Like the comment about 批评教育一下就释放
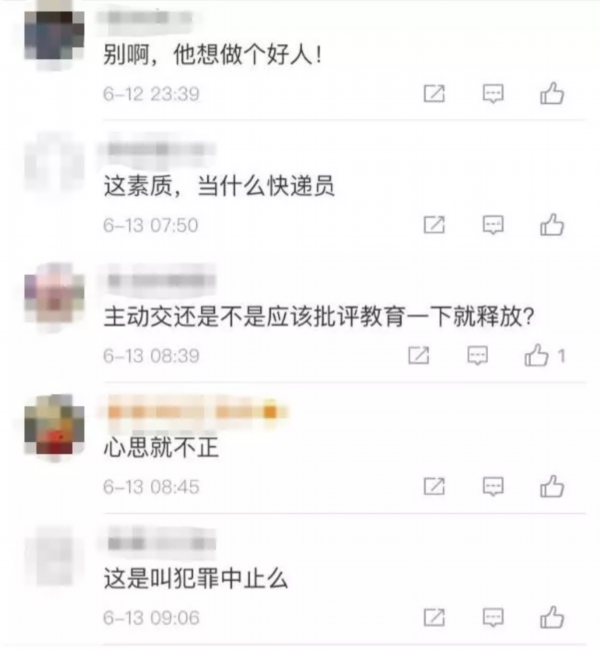The image size is (600, 650). (538, 355)
